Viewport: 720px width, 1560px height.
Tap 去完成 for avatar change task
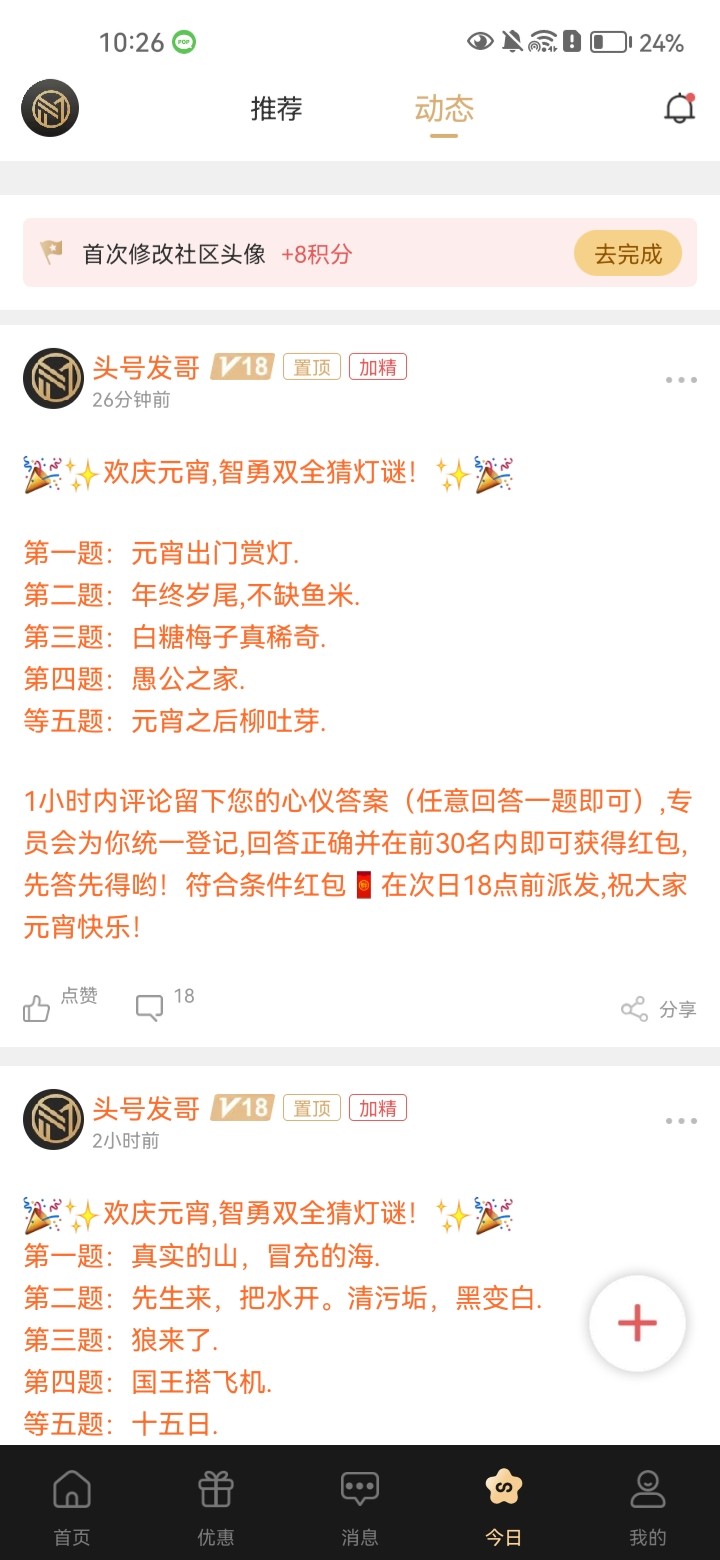[x=628, y=254]
